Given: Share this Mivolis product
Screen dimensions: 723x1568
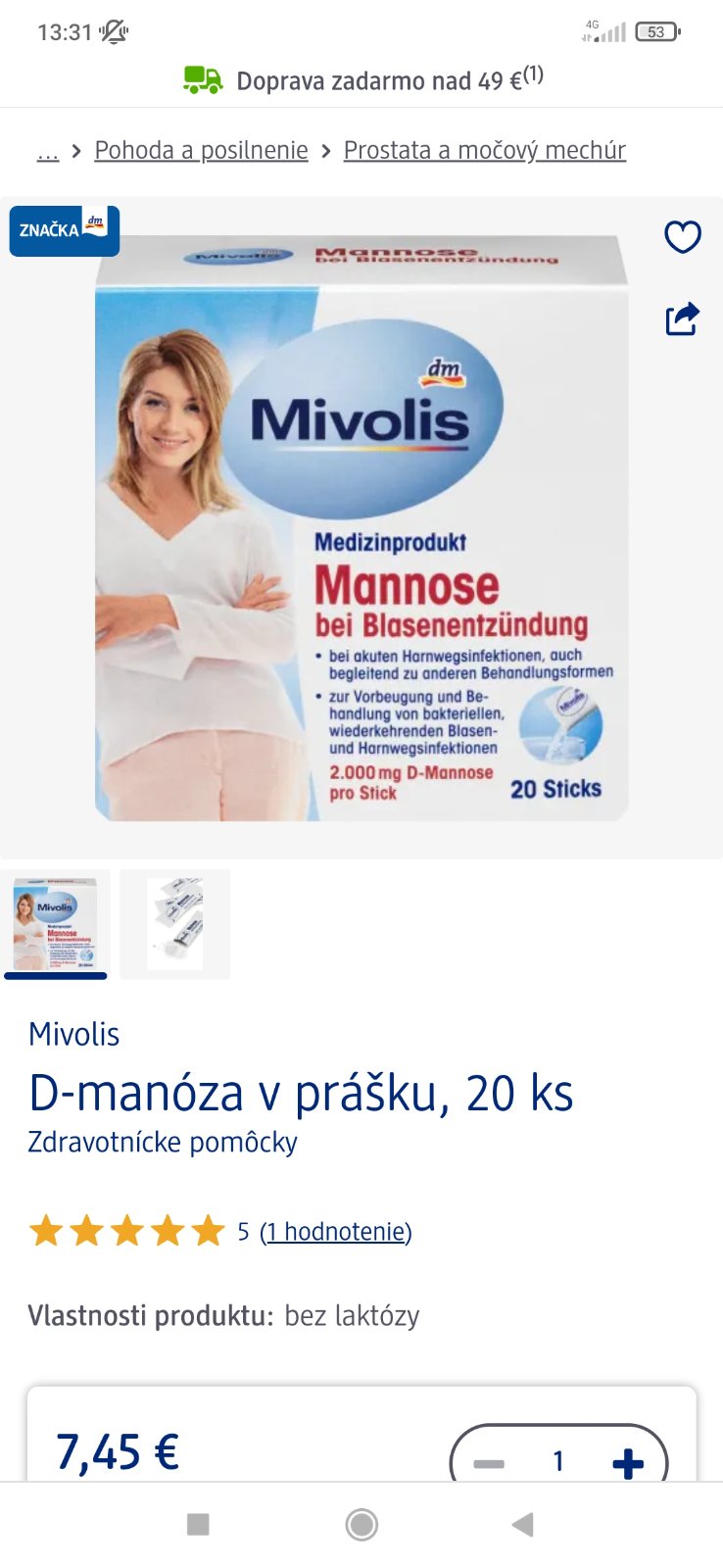Looking at the screenshot, I should 682,318.
